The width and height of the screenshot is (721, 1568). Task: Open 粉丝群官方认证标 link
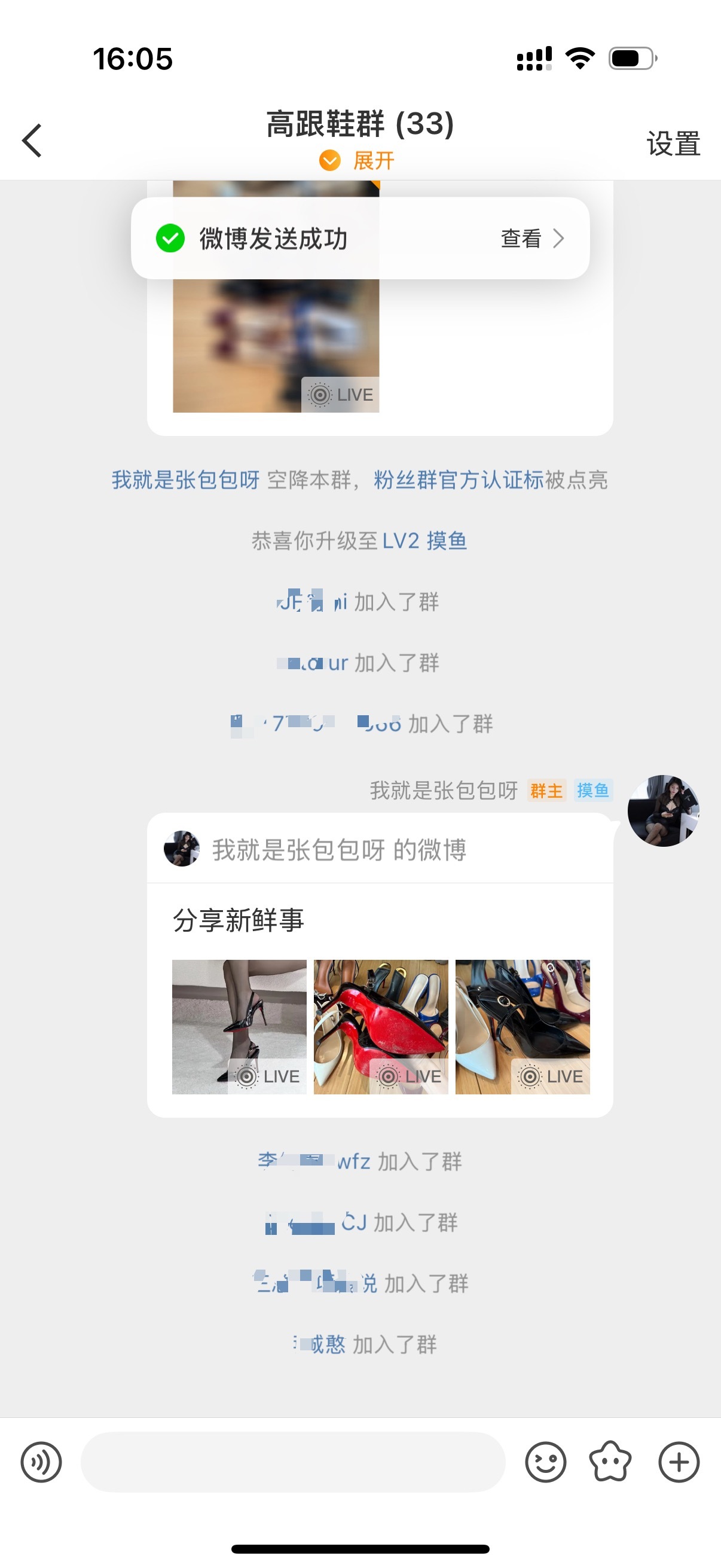(458, 480)
